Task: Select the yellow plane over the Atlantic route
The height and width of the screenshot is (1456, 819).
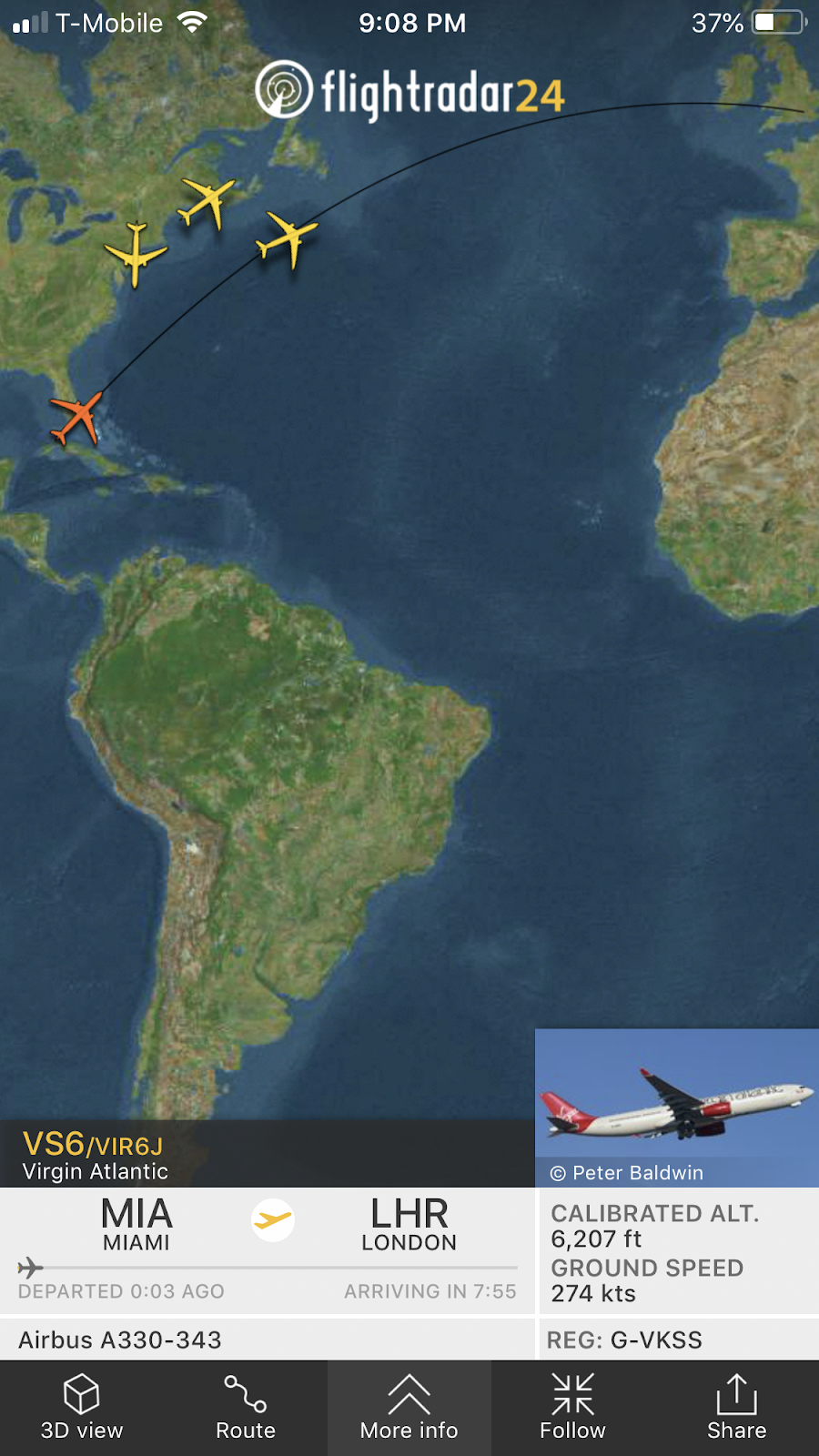Action: [288, 238]
